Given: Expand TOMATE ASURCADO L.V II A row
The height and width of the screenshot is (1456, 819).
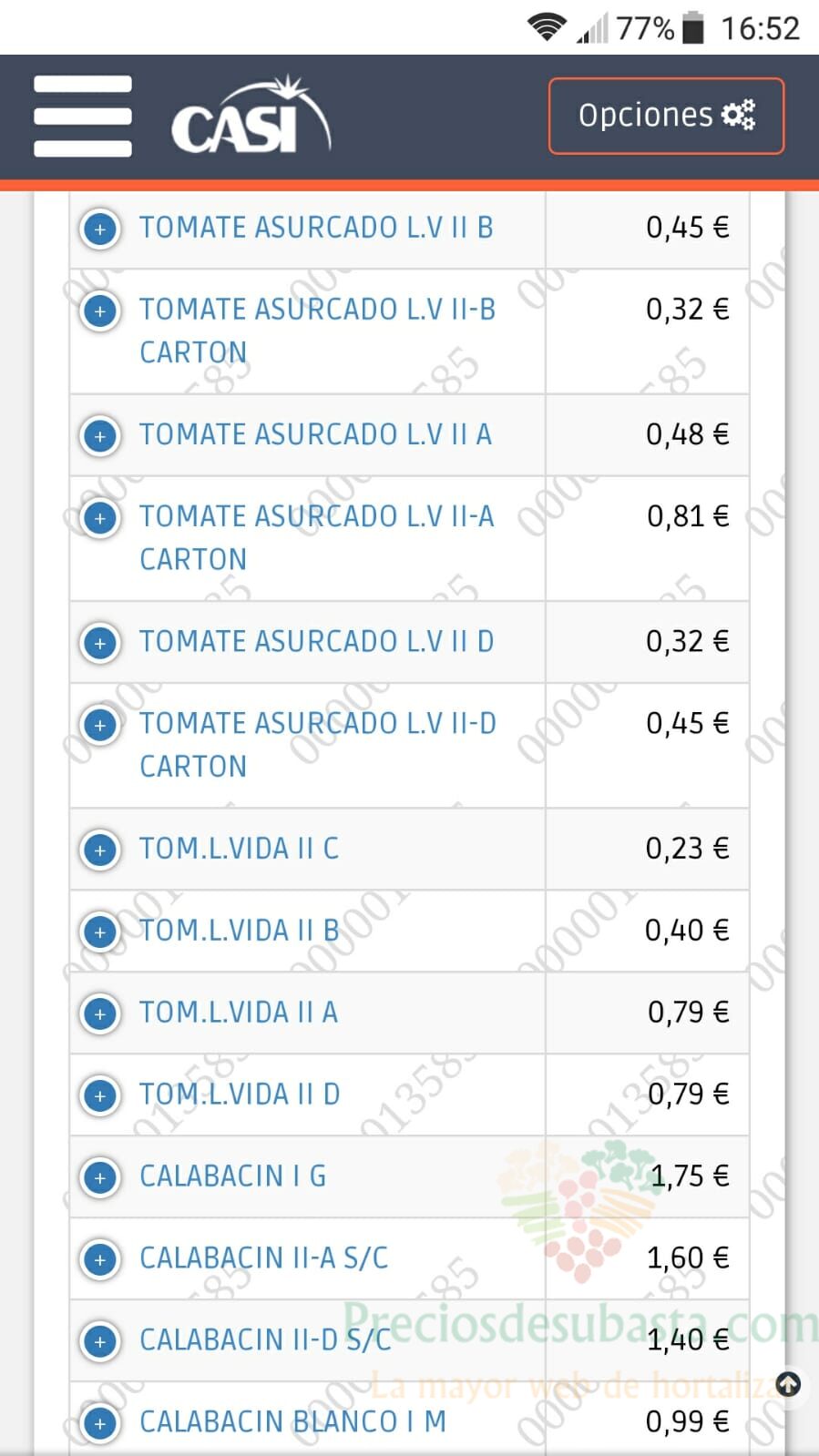Looking at the screenshot, I should 100,435.
